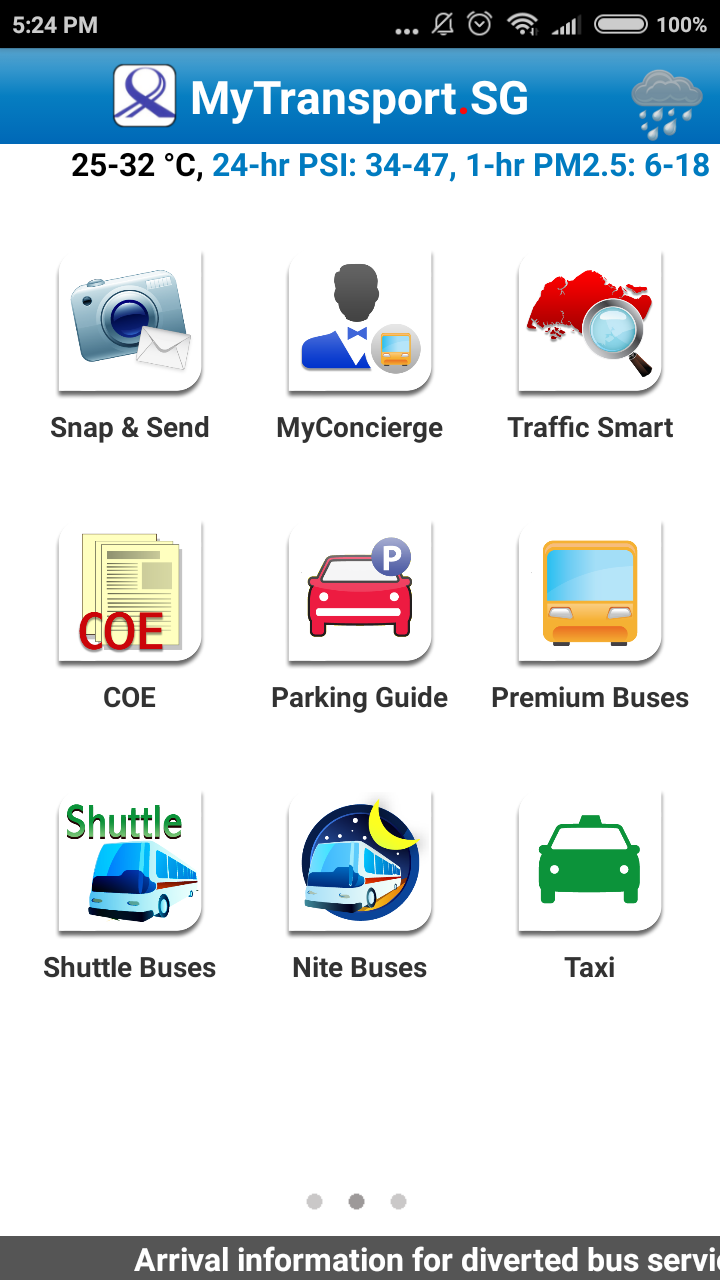
Task: Open the Taxi section
Action: click(590, 861)
